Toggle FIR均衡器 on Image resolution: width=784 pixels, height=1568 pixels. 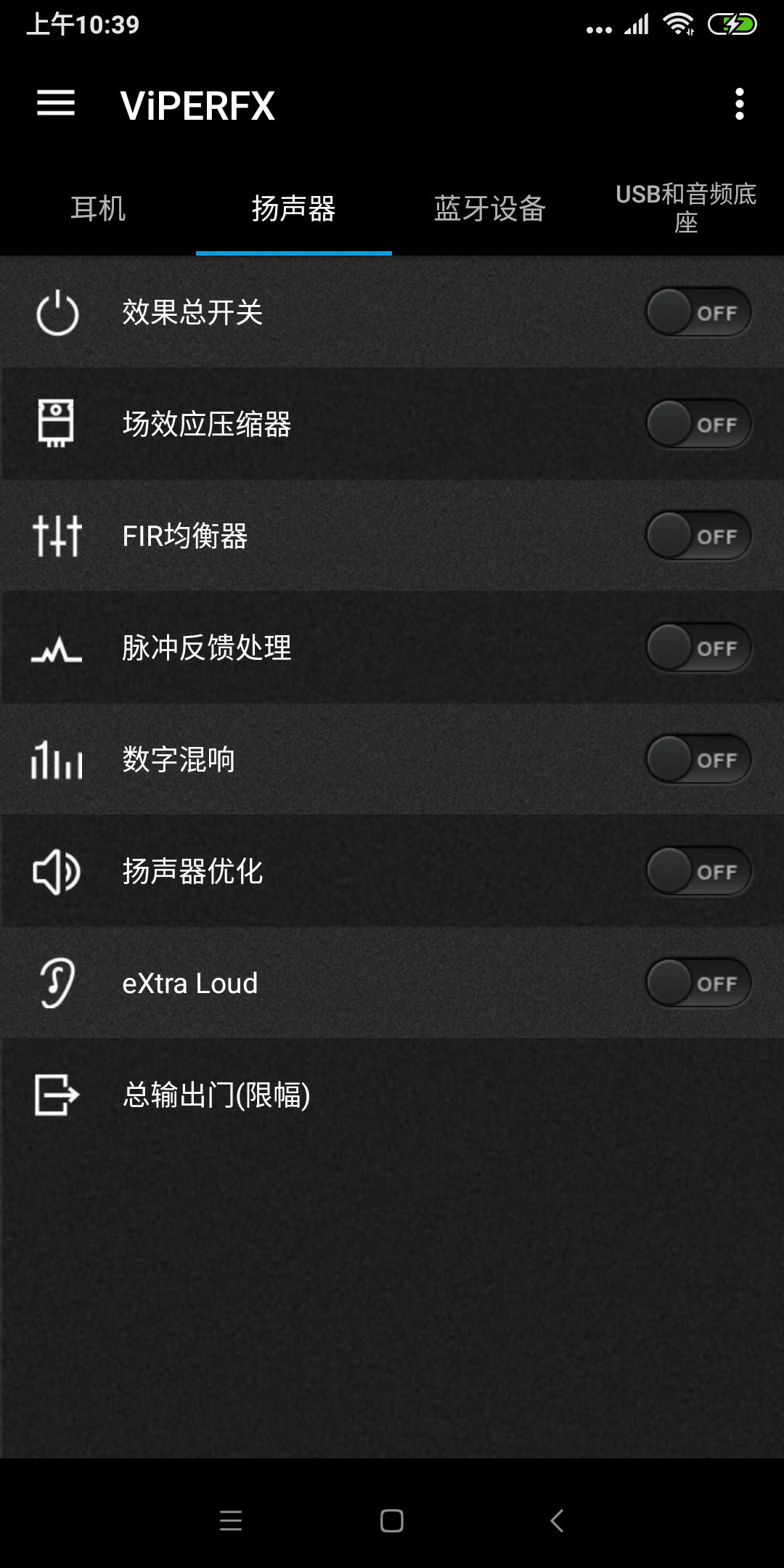click(698, 536)
